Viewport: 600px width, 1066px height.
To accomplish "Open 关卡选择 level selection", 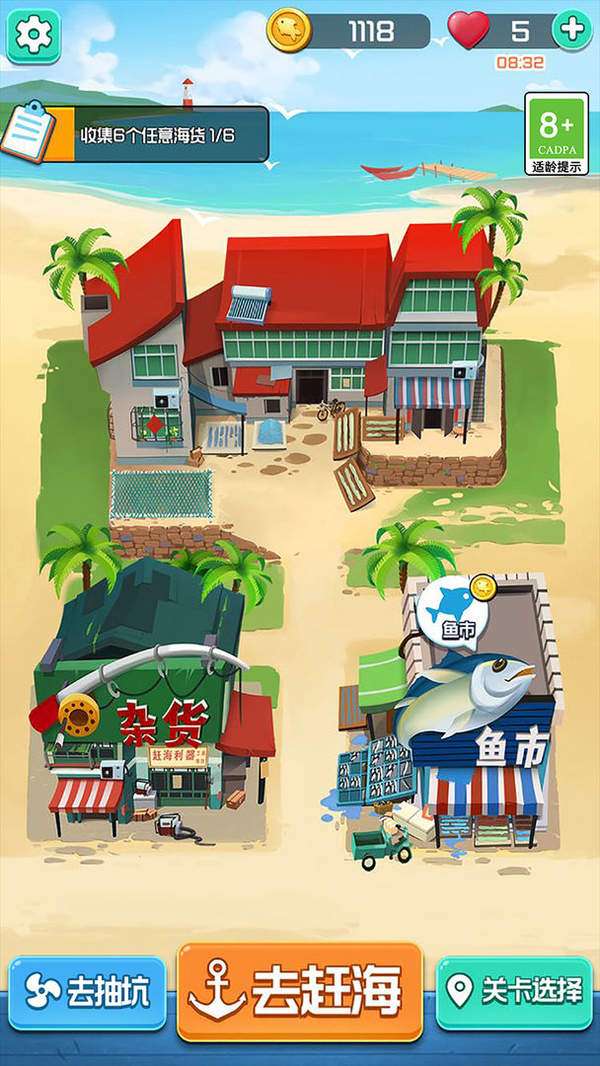I will (514, 992).
